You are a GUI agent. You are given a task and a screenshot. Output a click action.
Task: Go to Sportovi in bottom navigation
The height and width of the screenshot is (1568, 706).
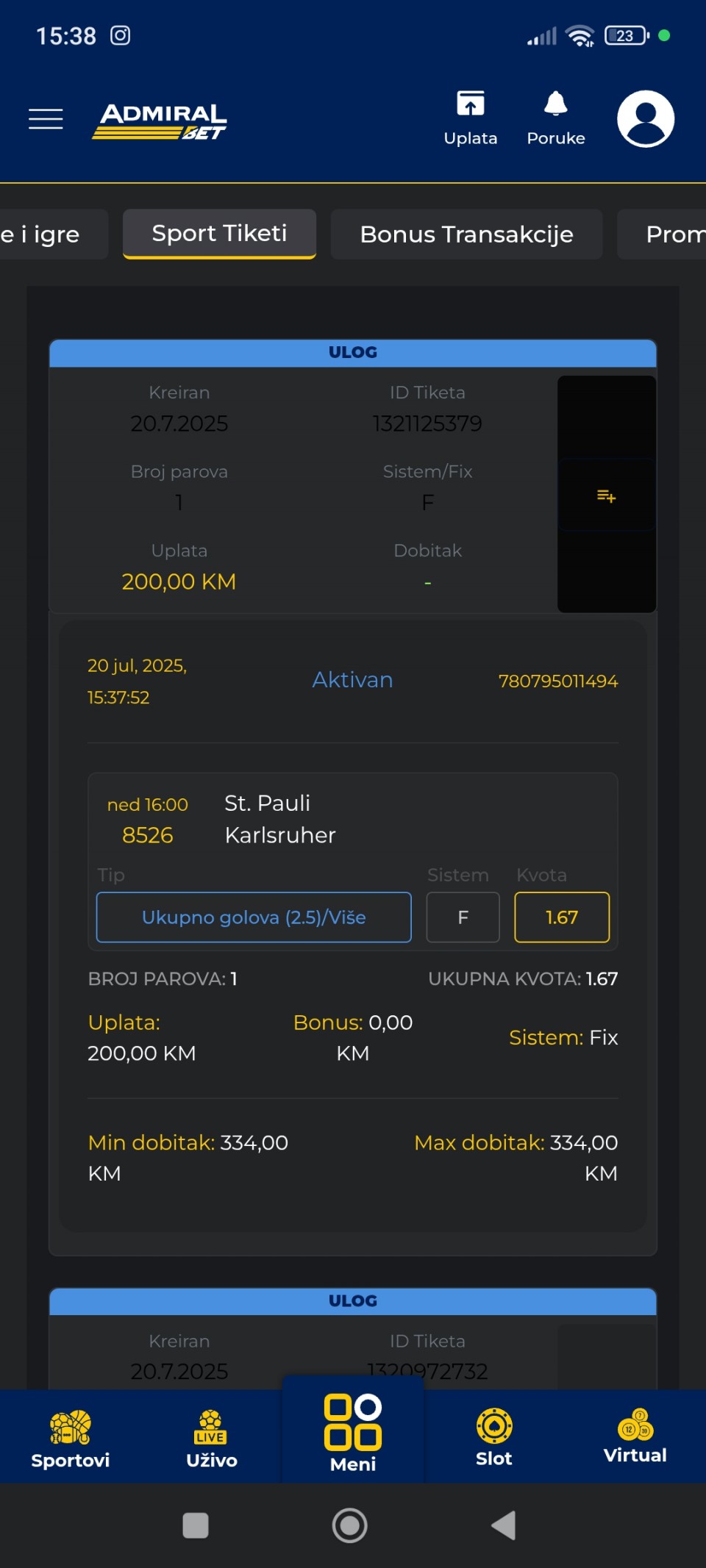pos(71,1438)
